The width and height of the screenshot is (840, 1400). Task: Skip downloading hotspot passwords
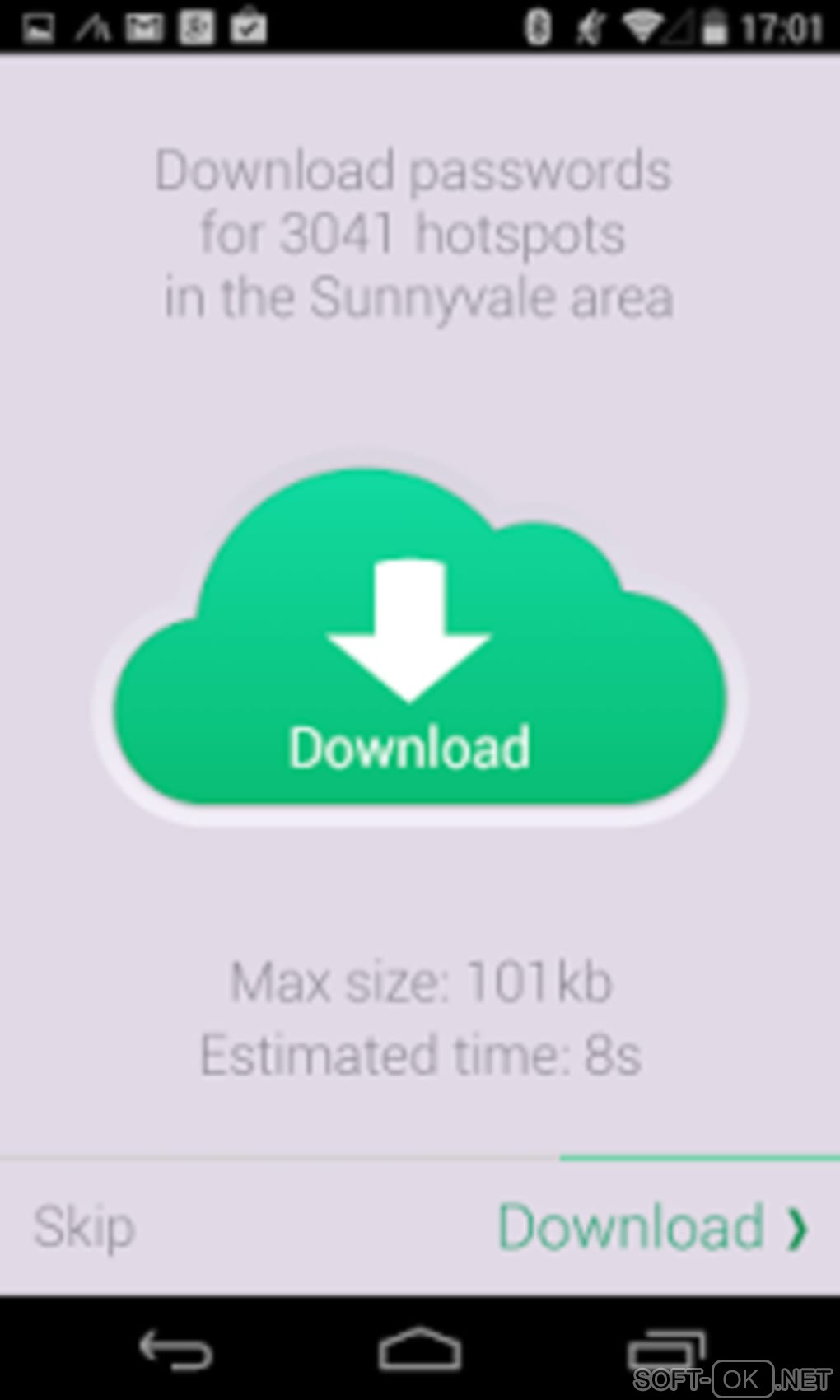[84, 1227]
